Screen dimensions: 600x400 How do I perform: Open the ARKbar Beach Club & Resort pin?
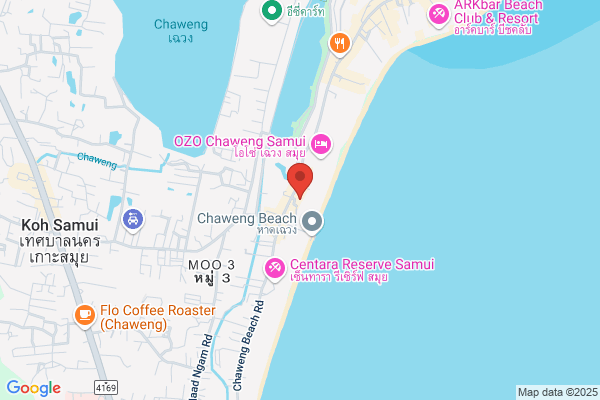tap(439, 15)
